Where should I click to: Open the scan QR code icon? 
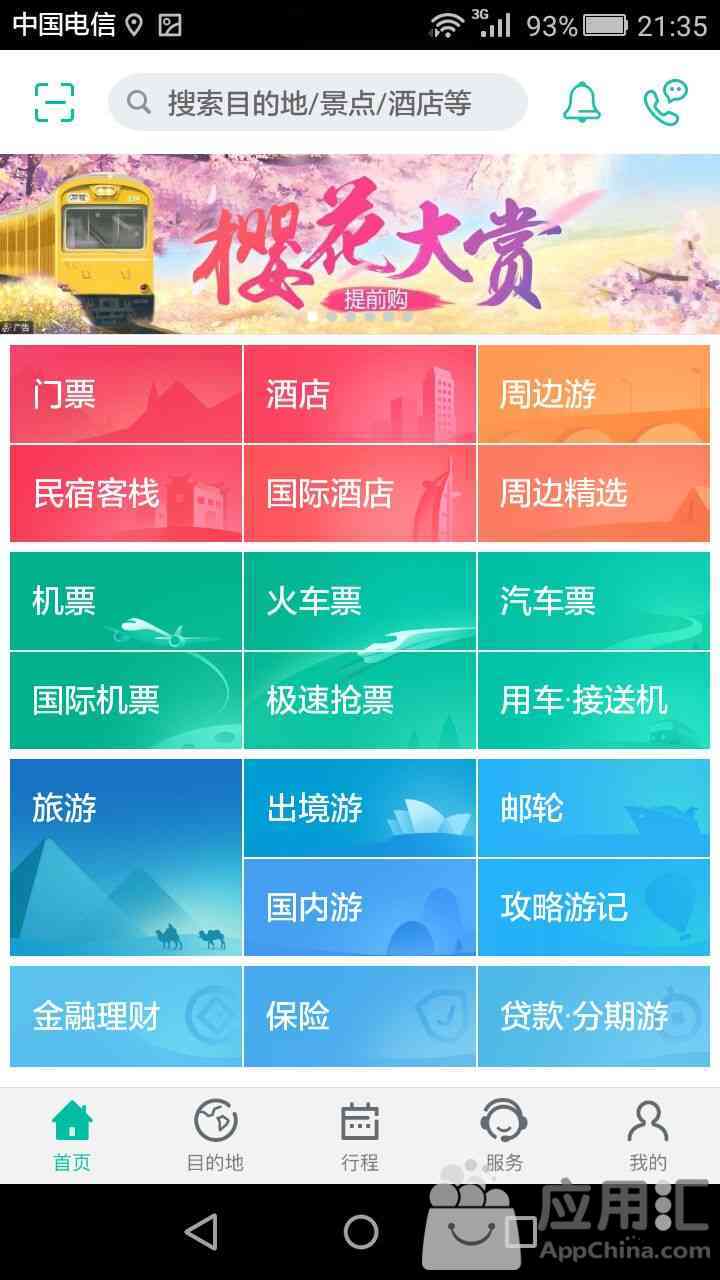[54, 102]
